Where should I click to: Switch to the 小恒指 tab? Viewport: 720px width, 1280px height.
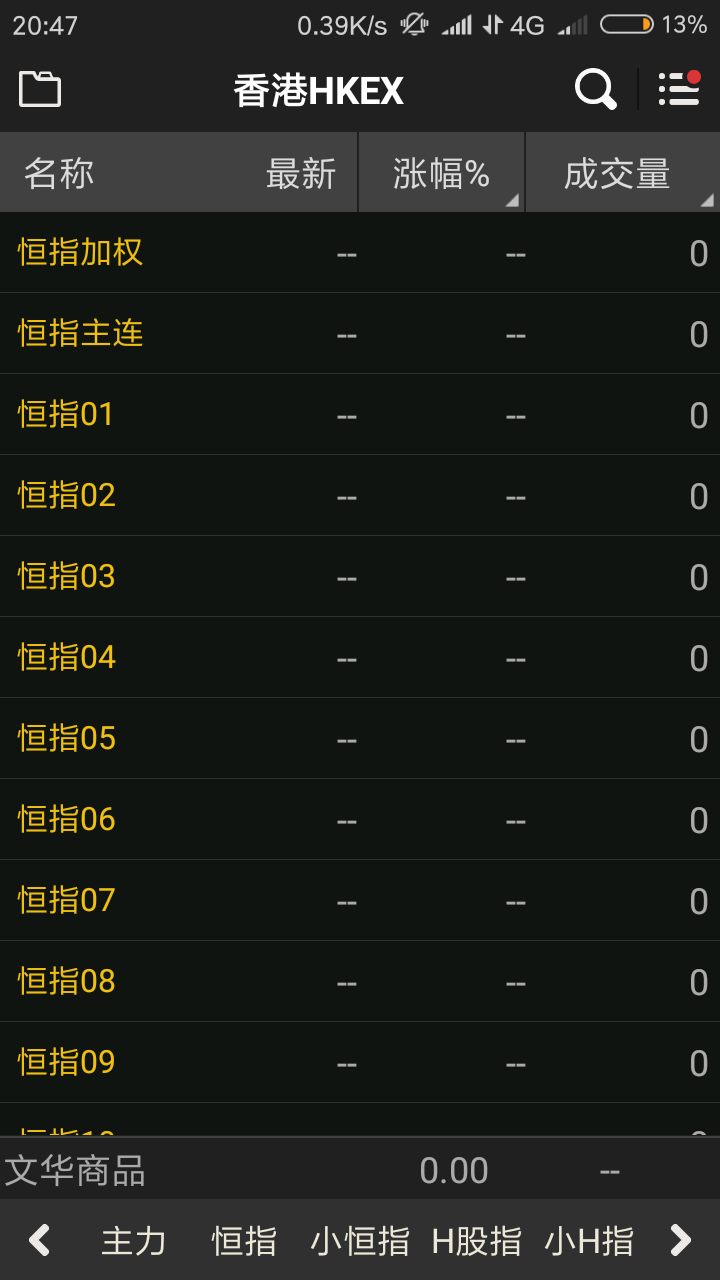coord(360,1239)
